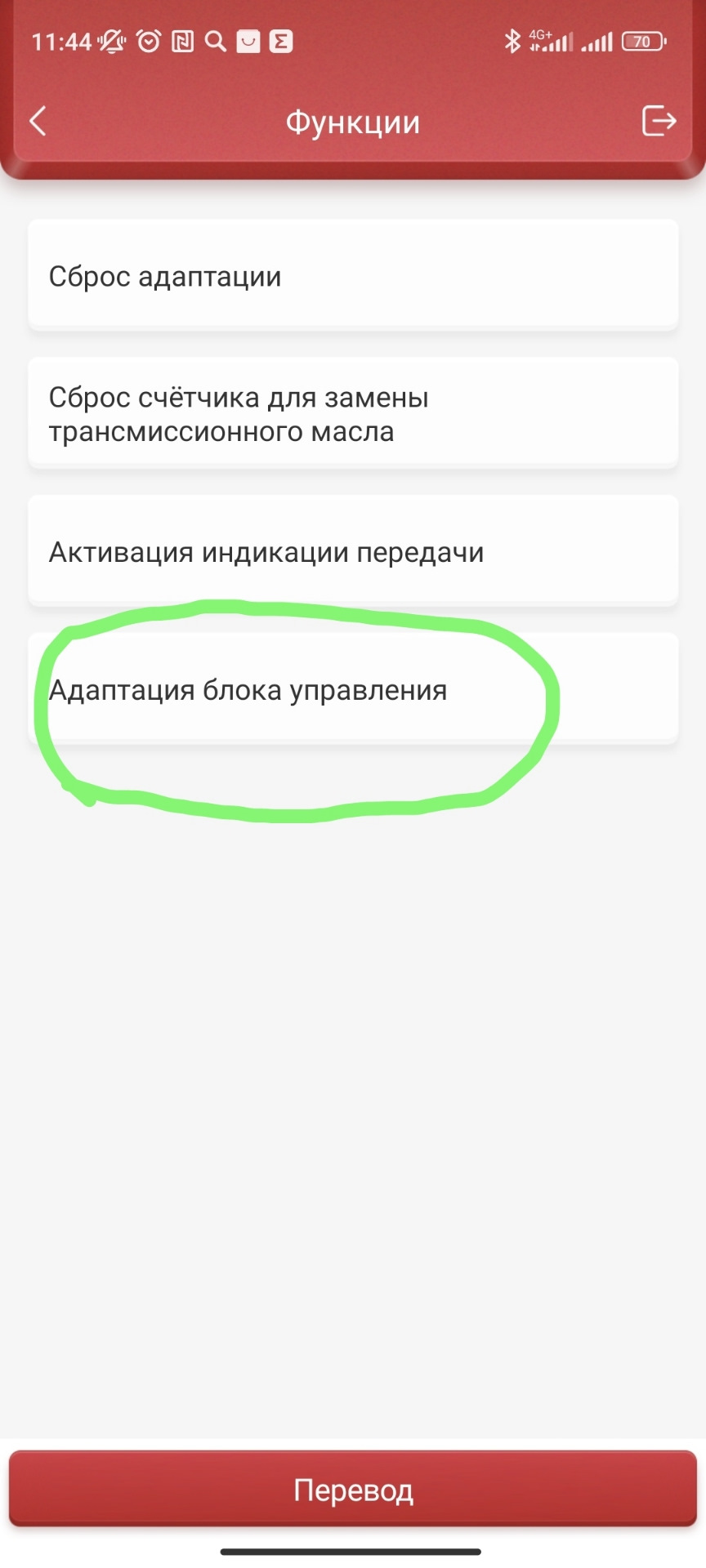706x1568 pixels.
Task: Tap the exit icon in header
Action: click(x=659, y=121)
